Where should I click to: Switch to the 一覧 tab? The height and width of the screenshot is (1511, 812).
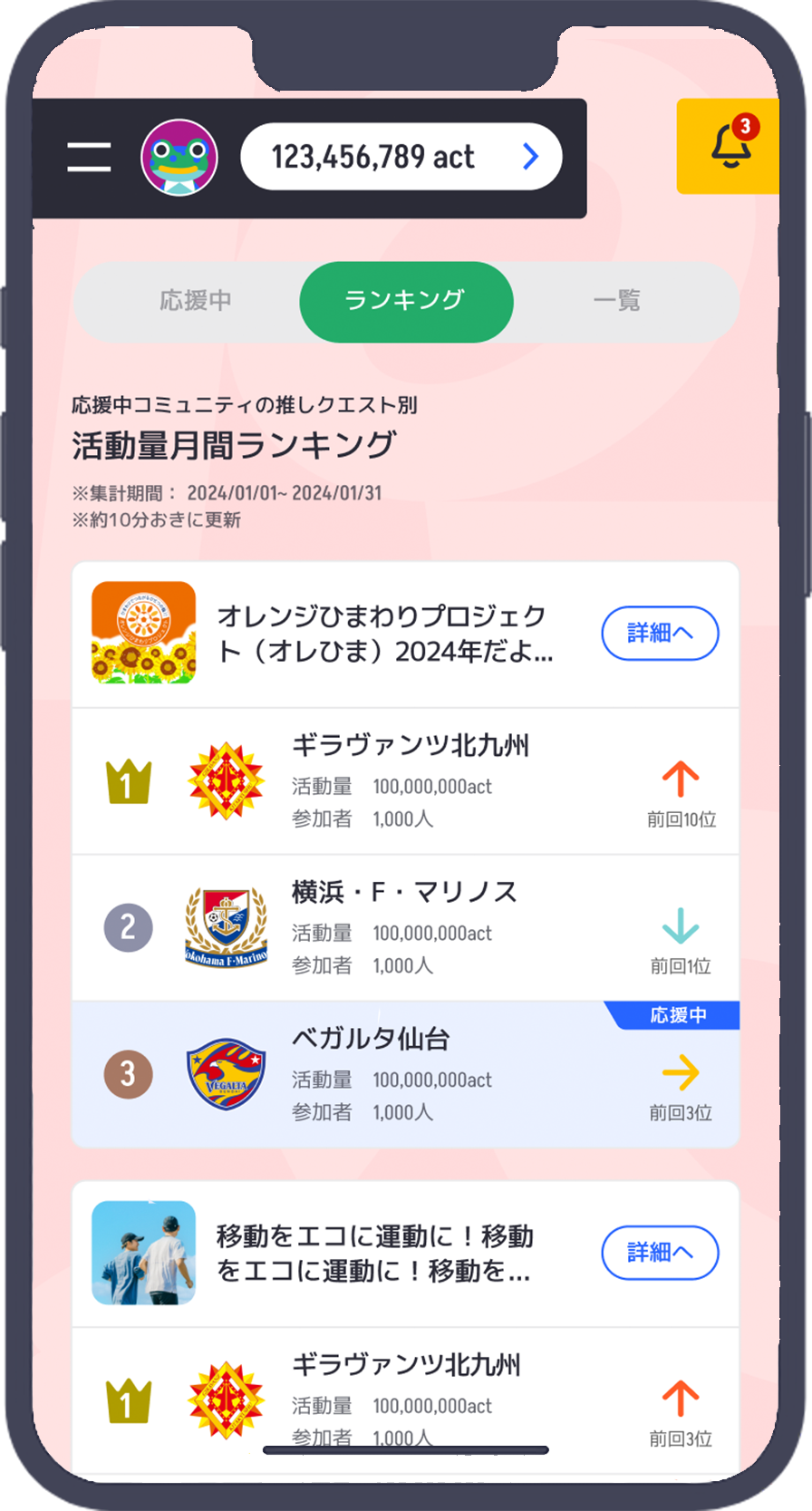[x=616, y=301]
